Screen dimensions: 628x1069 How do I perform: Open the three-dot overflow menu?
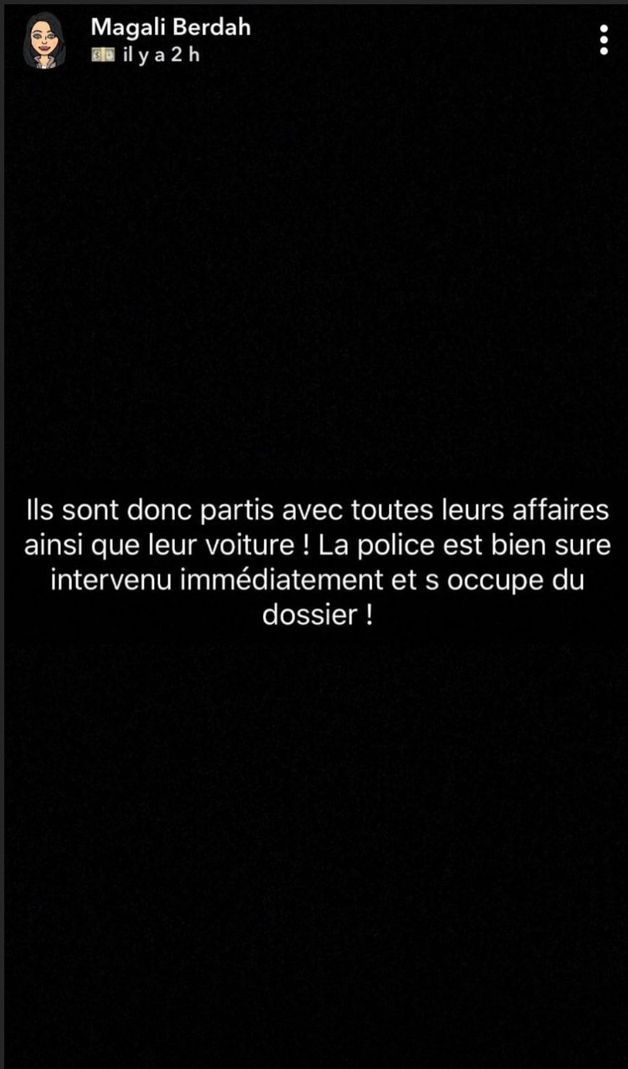point(603,40)
